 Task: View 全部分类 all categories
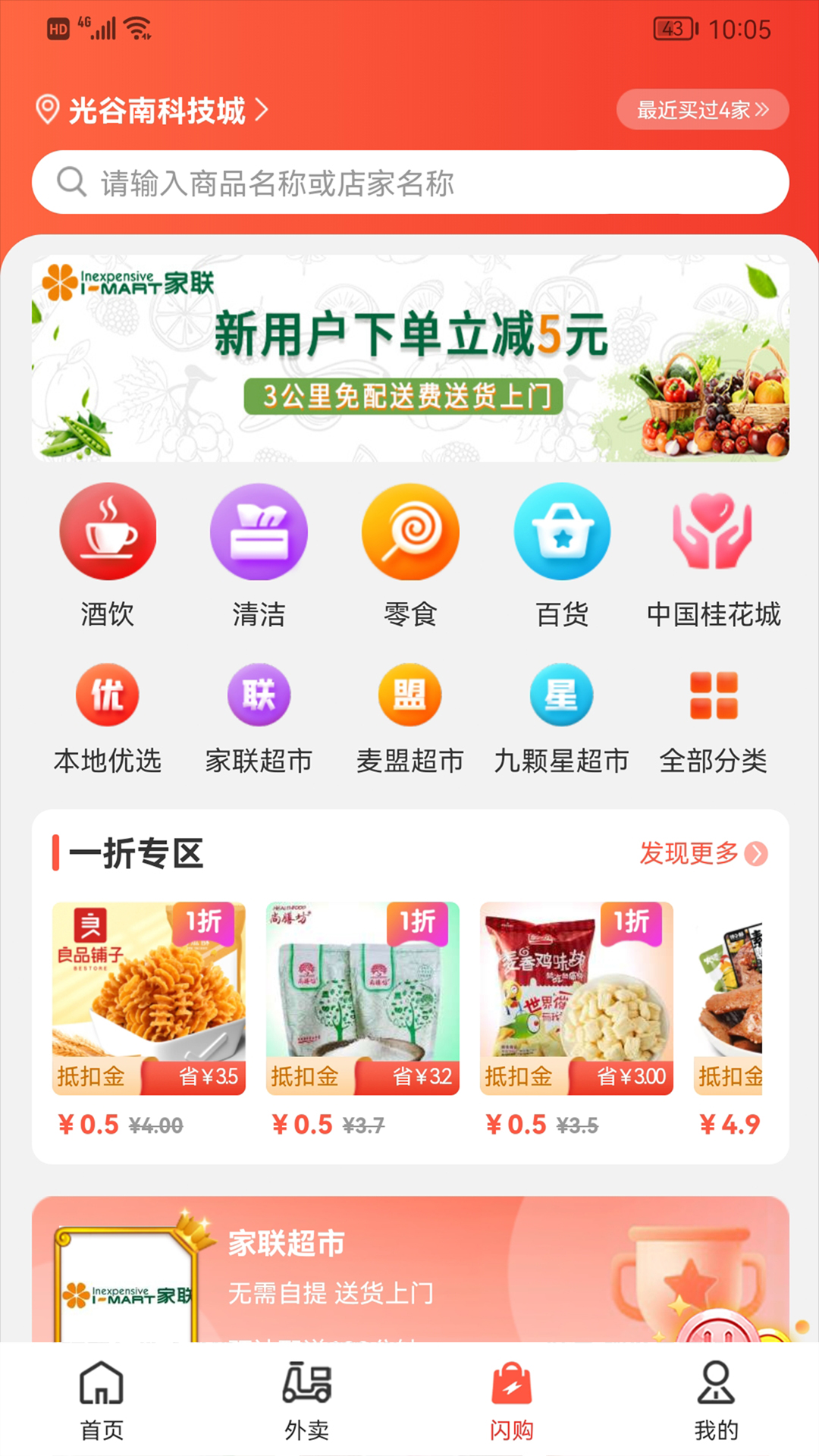(713, 717)
